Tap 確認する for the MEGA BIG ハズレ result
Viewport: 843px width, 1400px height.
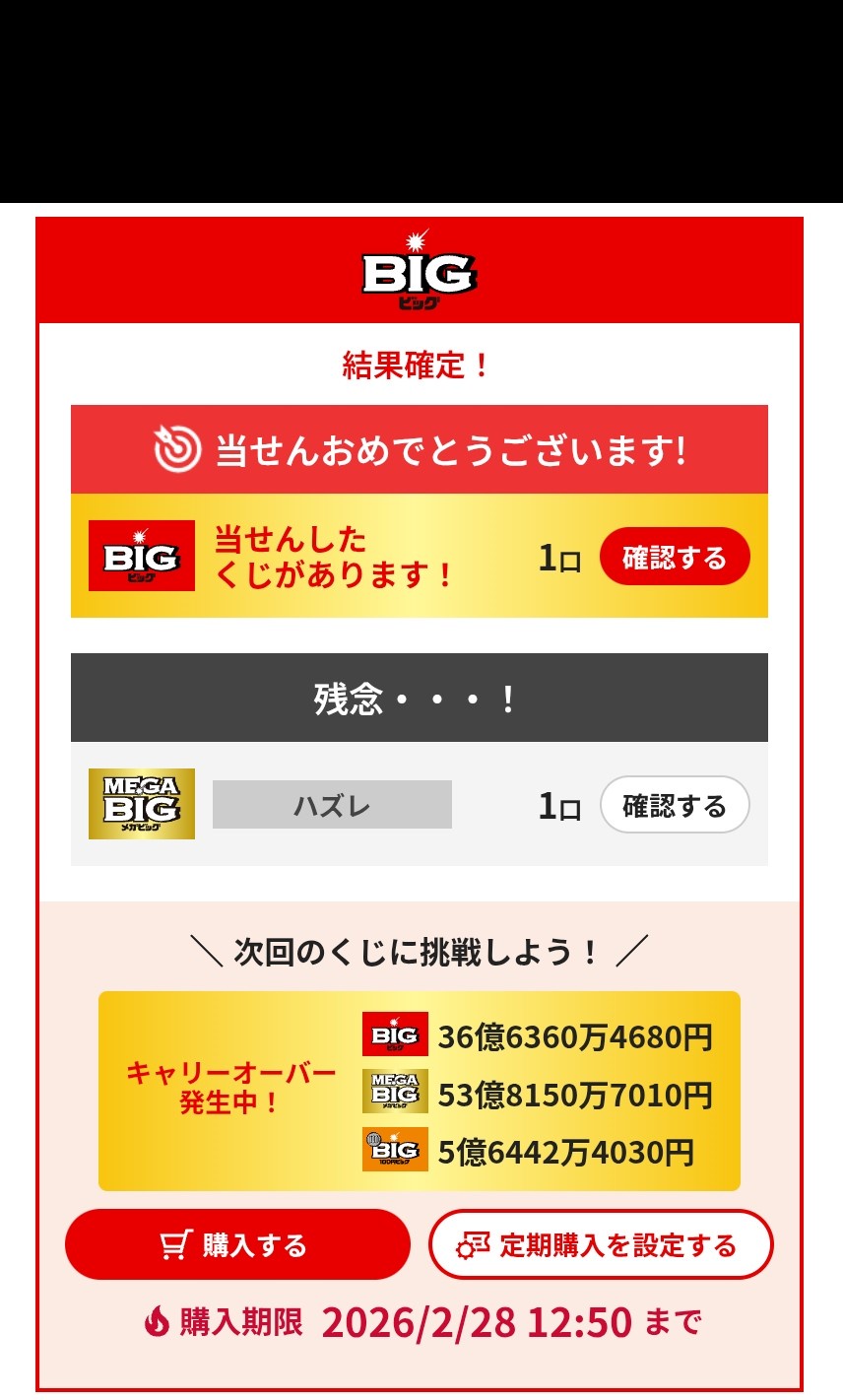click(675, 805)
